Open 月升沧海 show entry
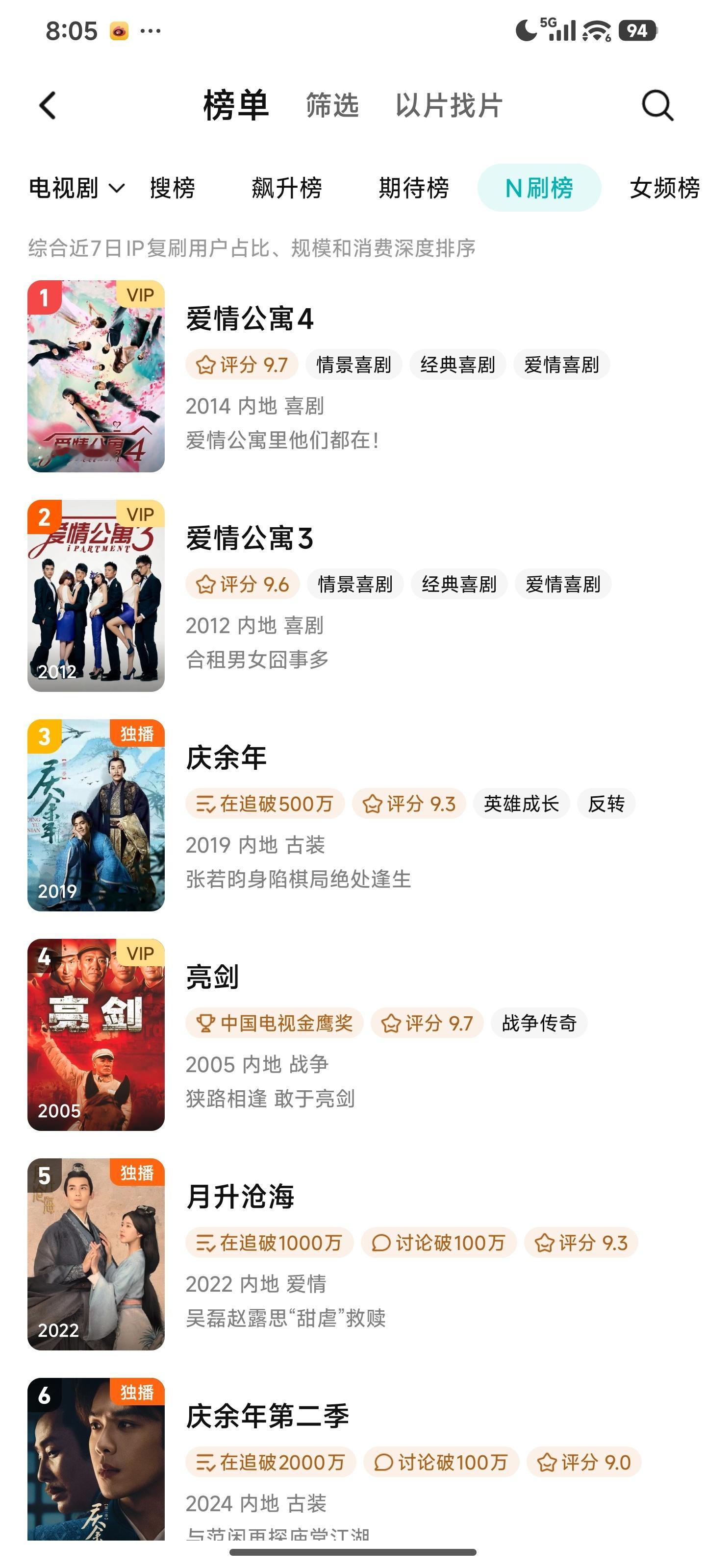The image size is (706, 1568). tap(241, 1197)
